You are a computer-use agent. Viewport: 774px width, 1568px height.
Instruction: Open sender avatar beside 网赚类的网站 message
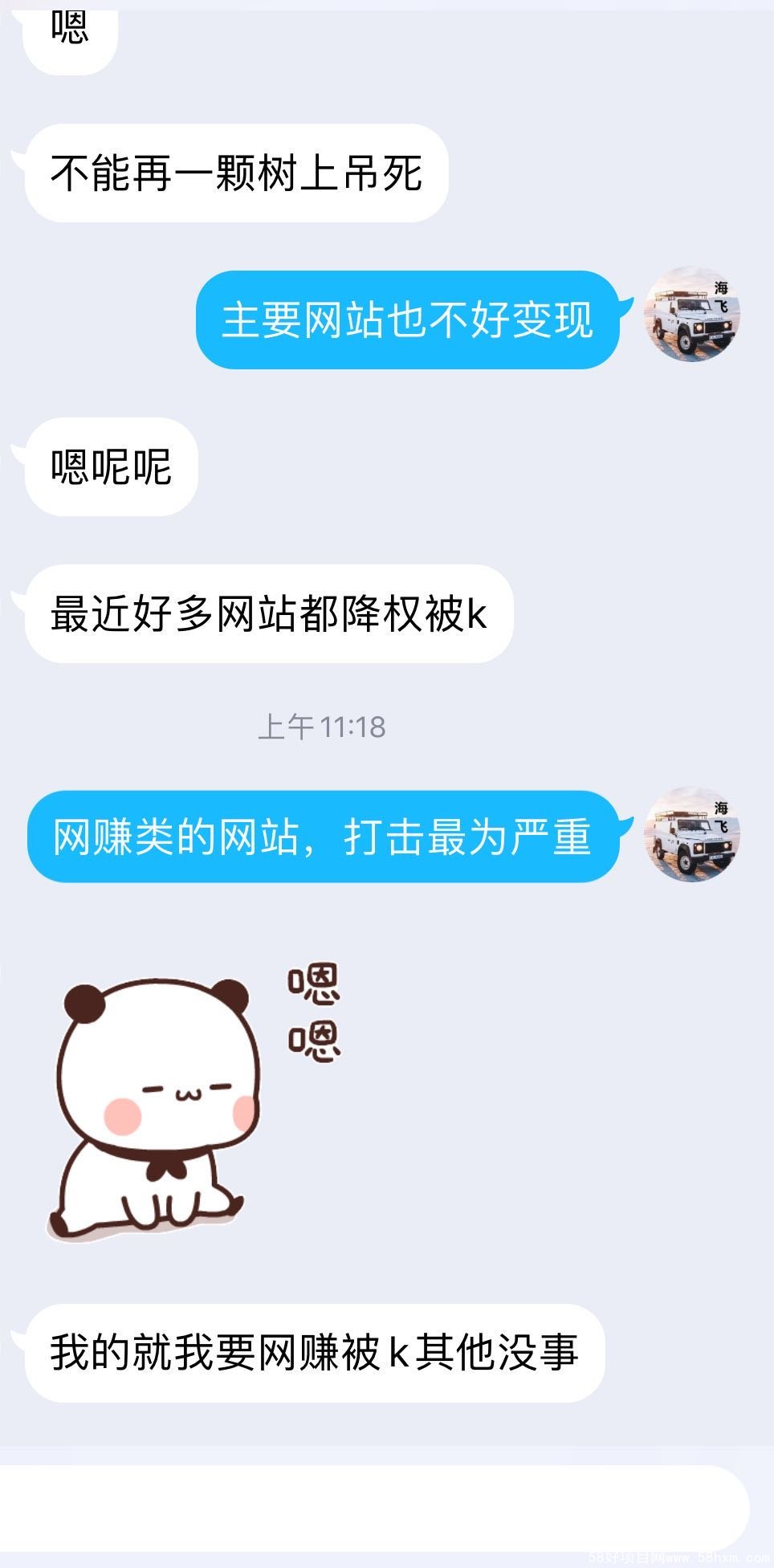pos(692,835)
